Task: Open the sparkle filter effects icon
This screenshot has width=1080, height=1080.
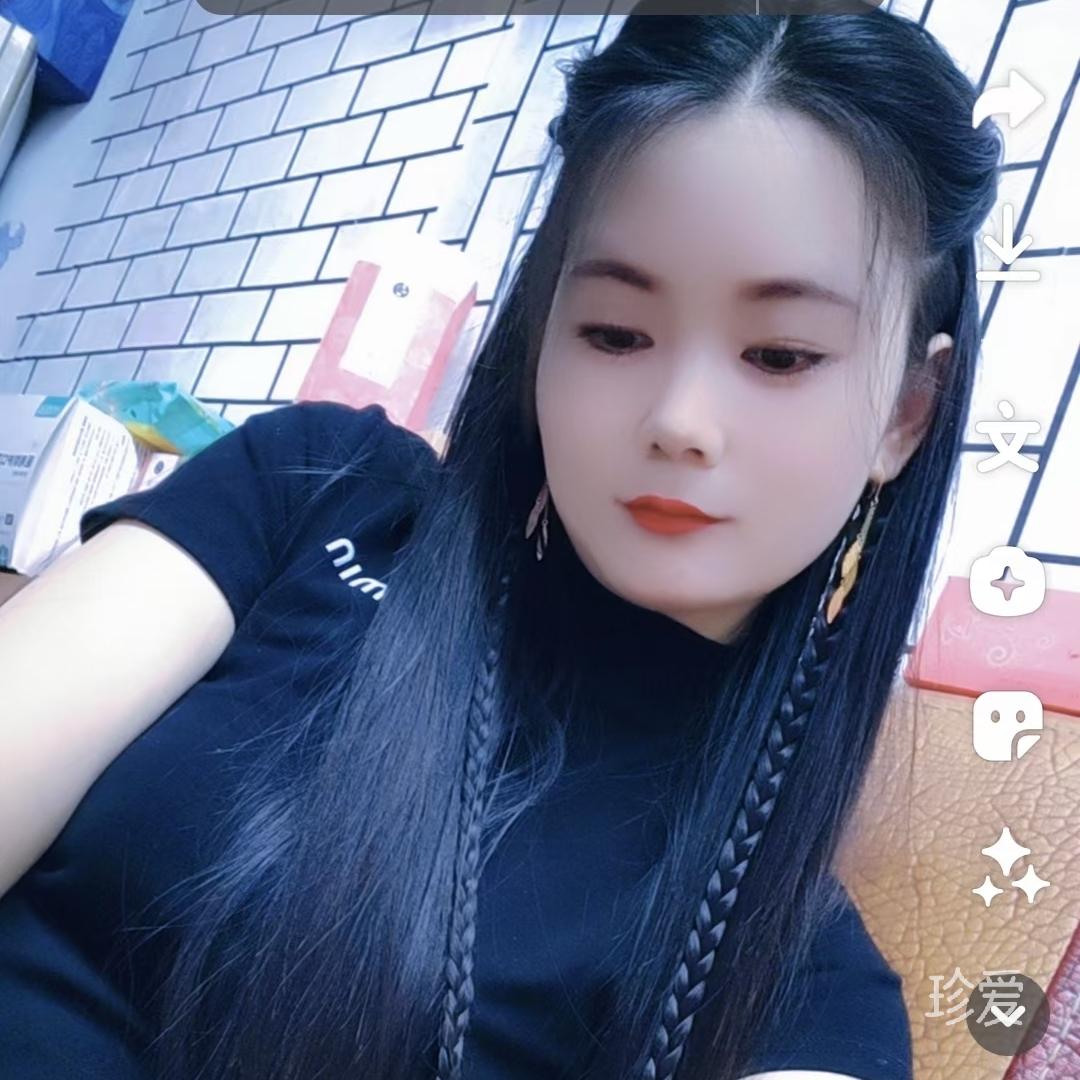Action: [1008, 581]
